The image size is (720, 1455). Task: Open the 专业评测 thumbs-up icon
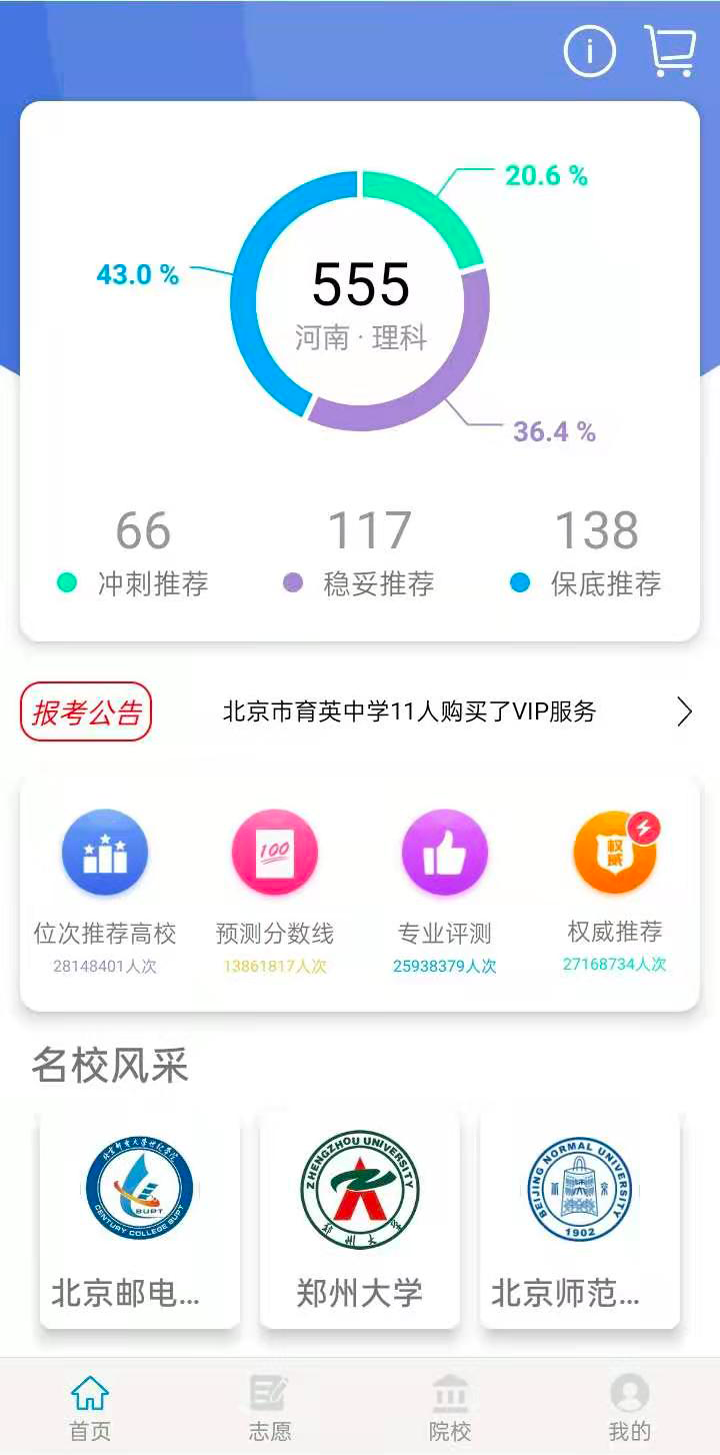point(445,851)
